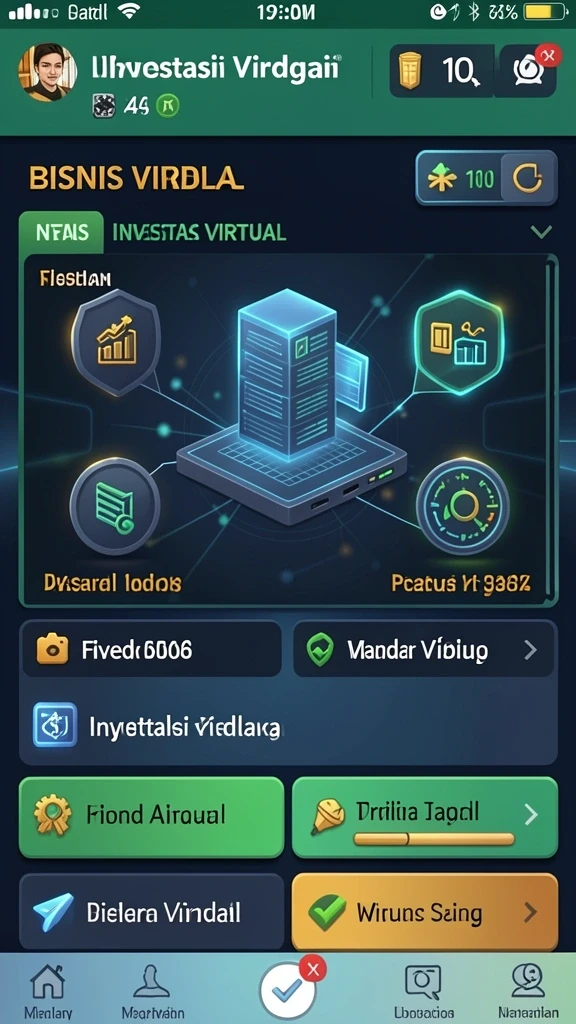Screen dimensions: 576x1024
Task: Switch to the Investas Virtual tab
Action: [x=199, y=232]
